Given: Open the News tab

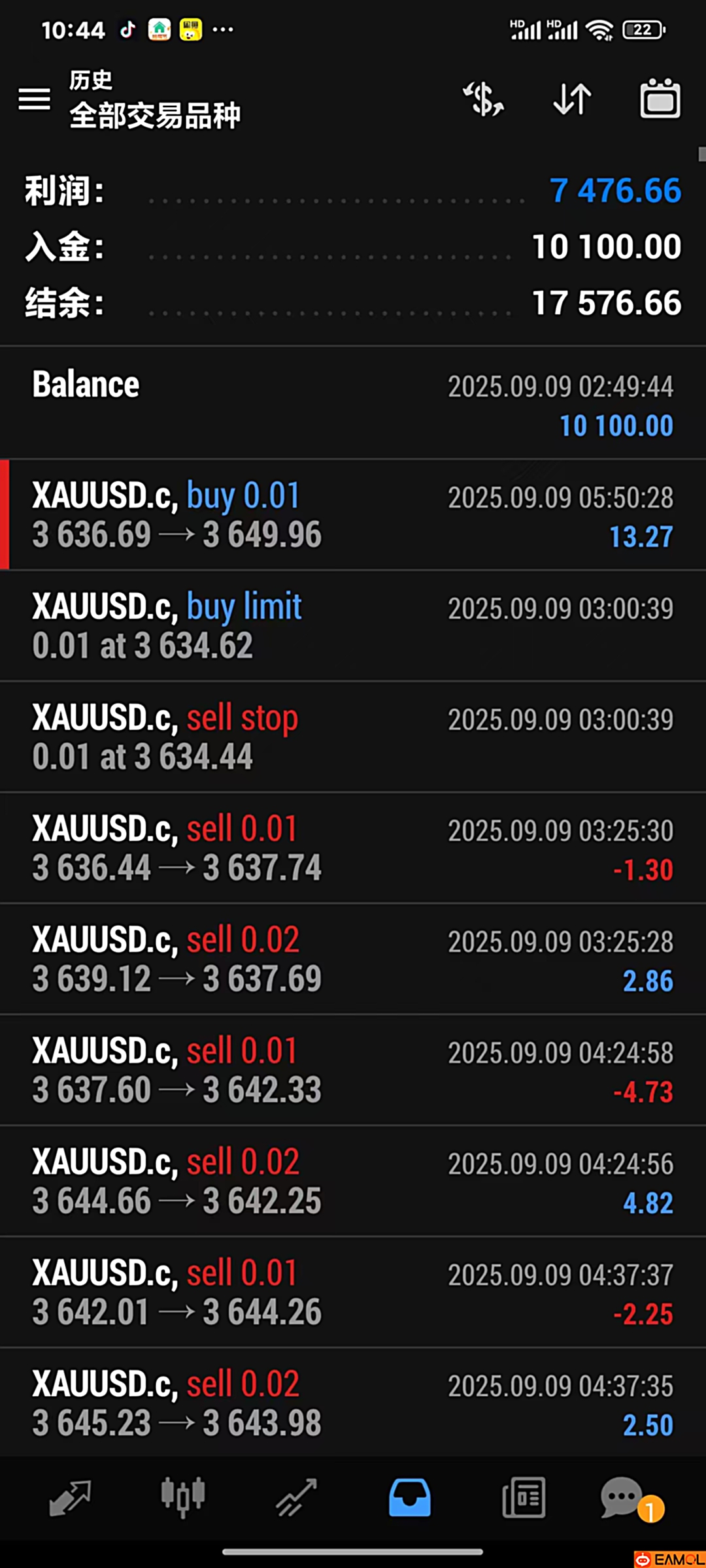Looking at the screenshot, I should (524, 1497).
